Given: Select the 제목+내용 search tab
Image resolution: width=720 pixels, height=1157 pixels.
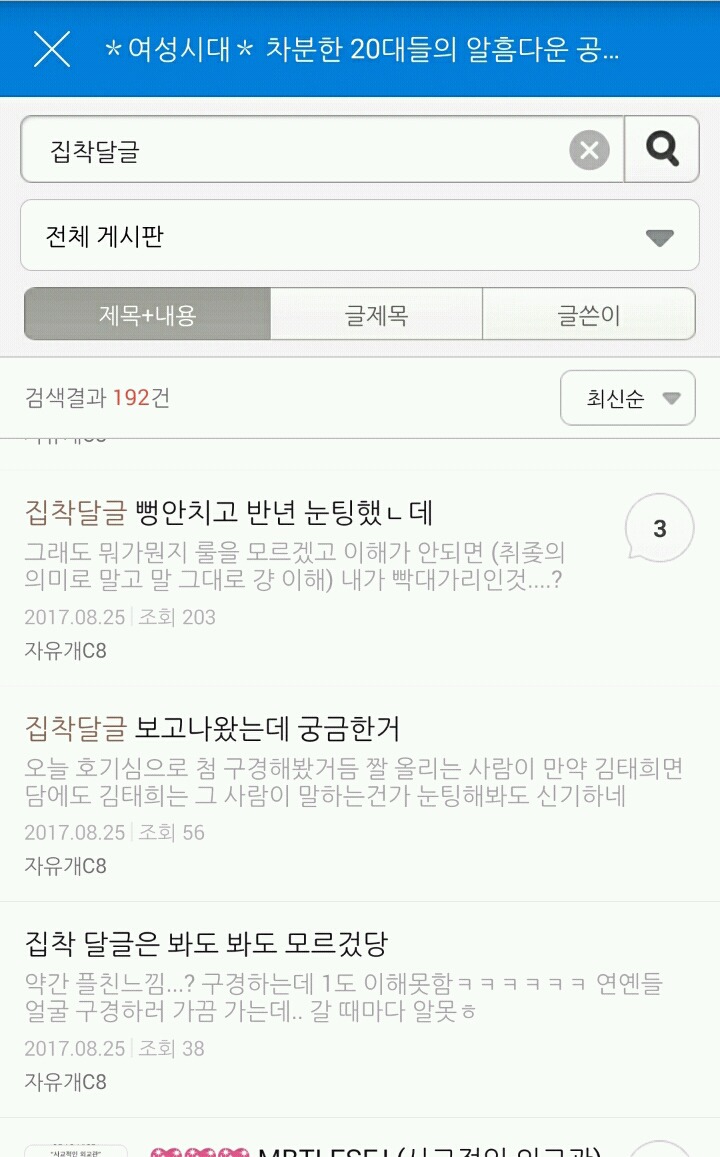Looking at the screenshot, I should 147,315.
